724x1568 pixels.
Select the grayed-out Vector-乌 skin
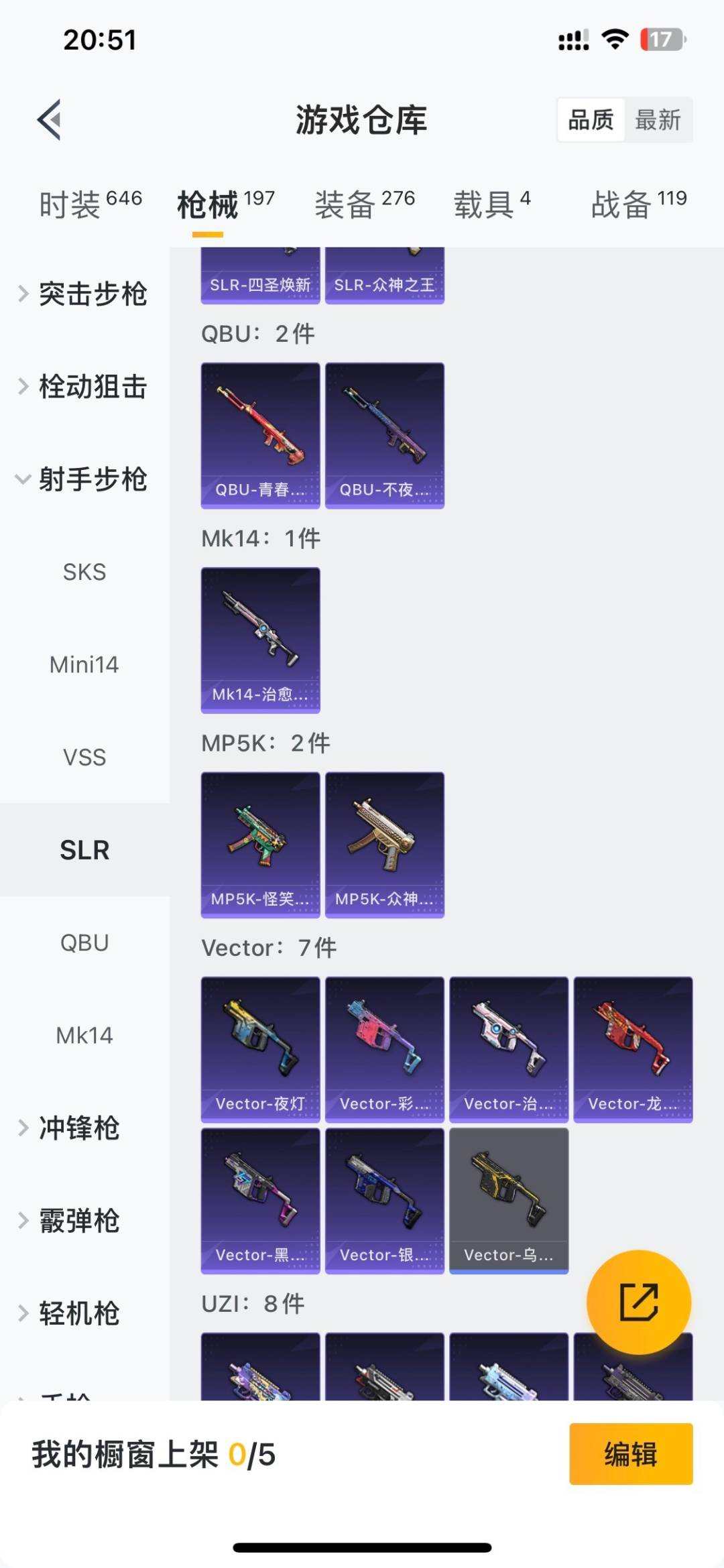(x=509, y=1200)
